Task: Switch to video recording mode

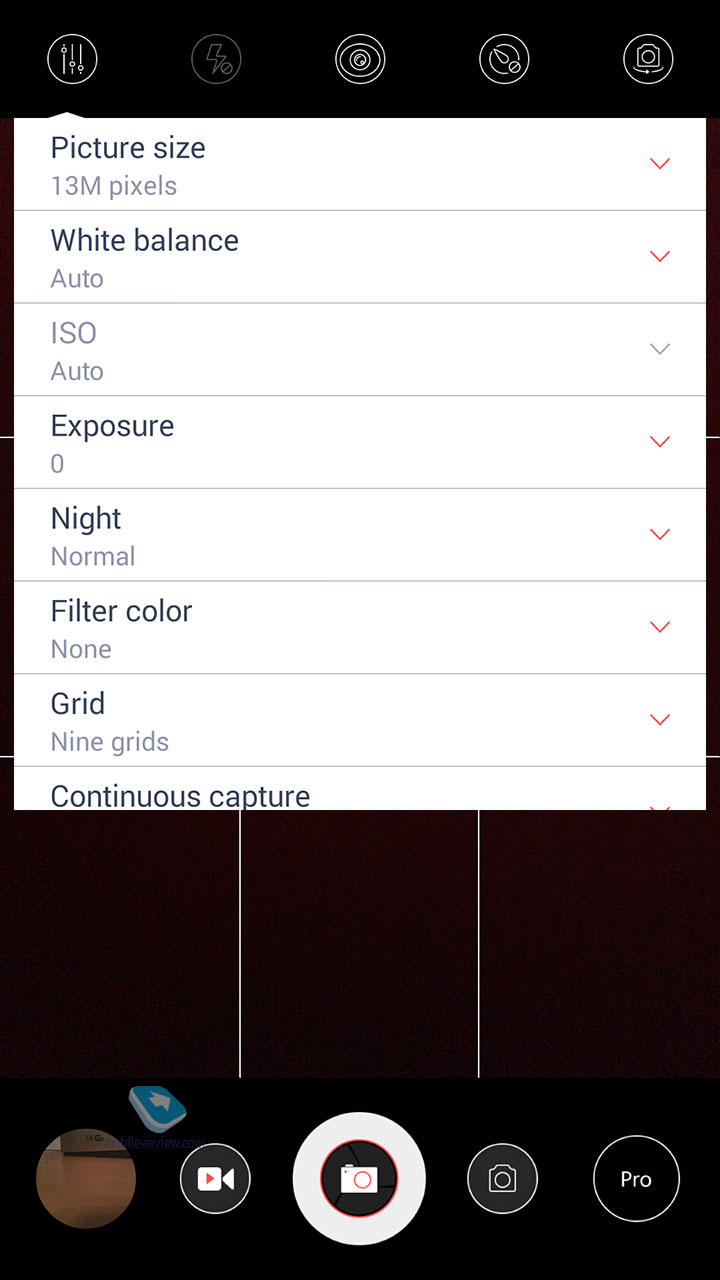Action: pos(215,1179)
